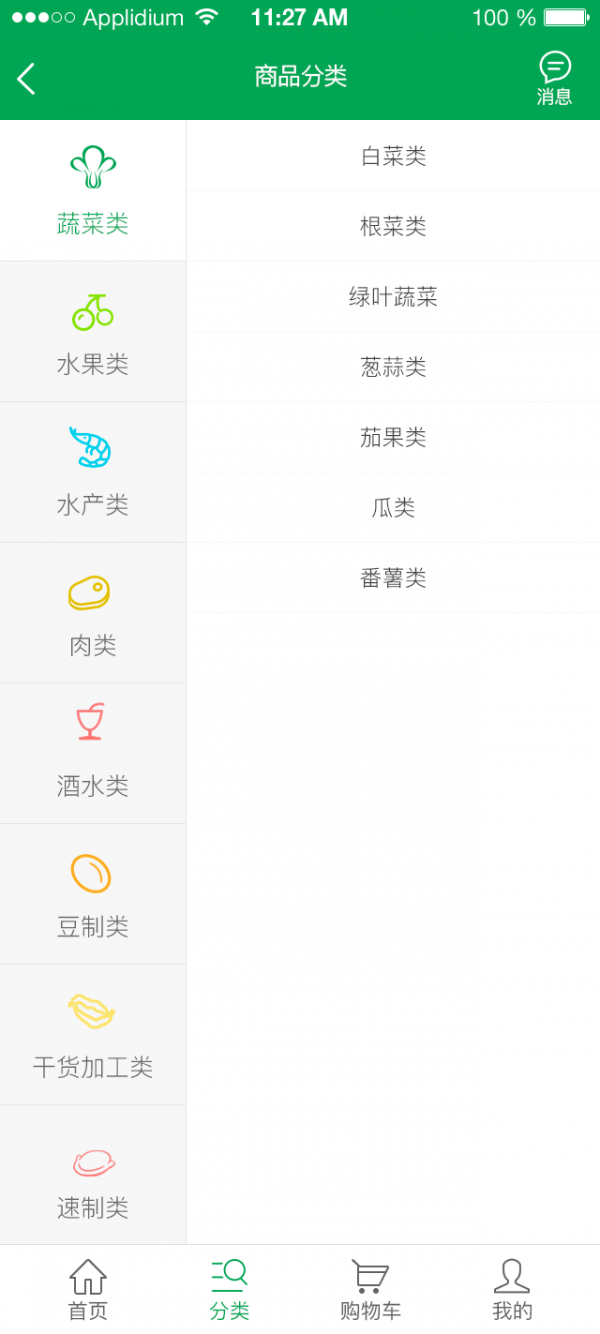
Task: Go to the 首页 home tab
Action: [x=88, y=1290]
